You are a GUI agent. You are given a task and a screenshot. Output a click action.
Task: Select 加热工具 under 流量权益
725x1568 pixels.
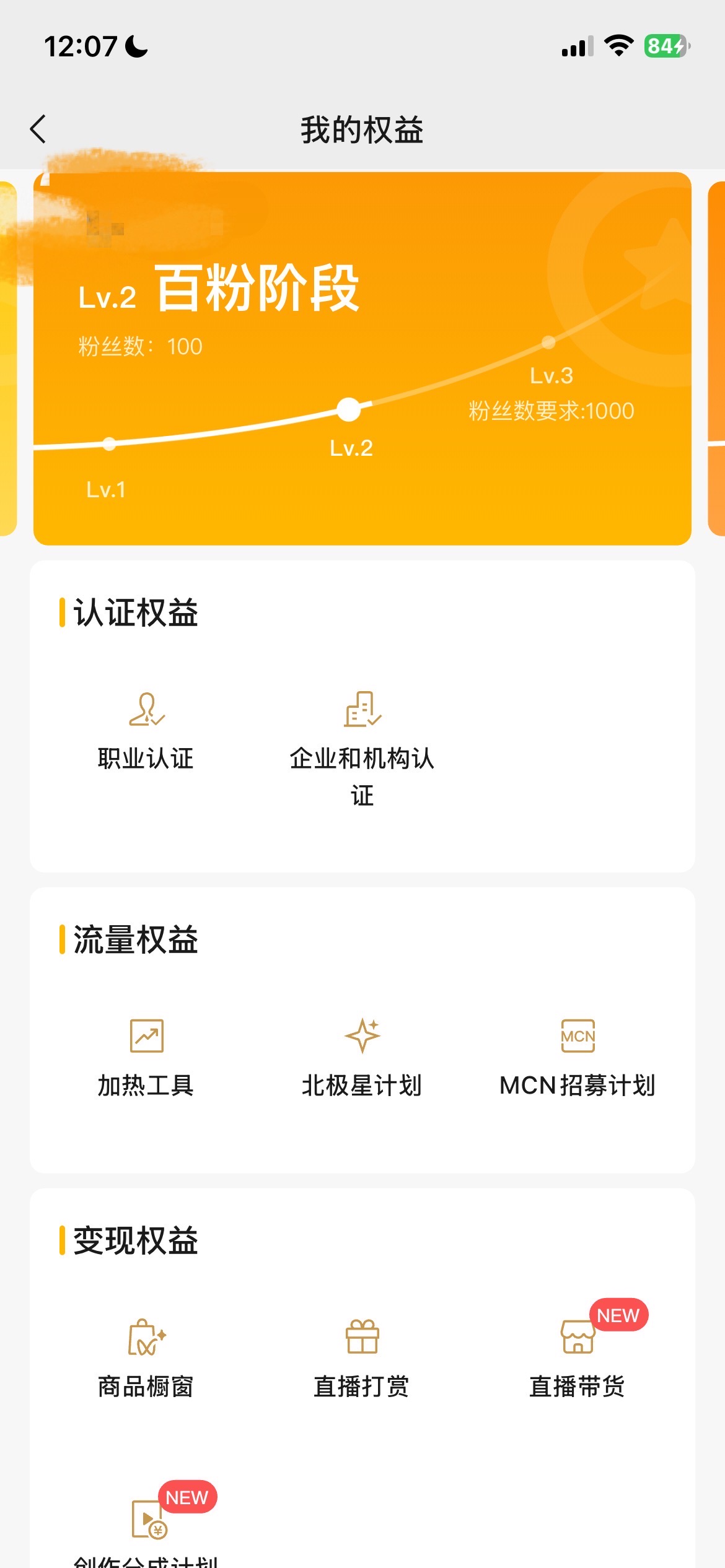pos(146,1058)
